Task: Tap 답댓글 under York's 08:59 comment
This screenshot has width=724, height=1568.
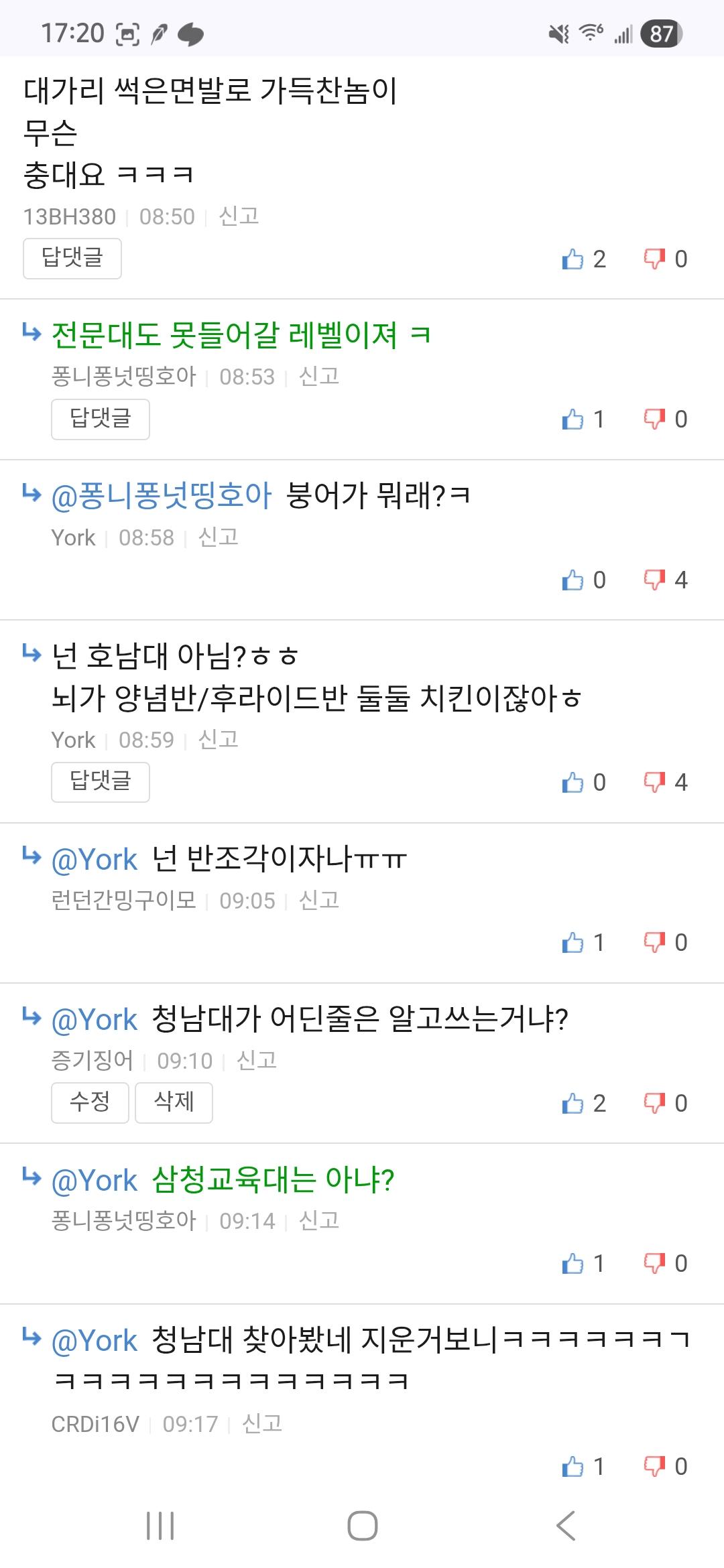Action: click(100, 781)
